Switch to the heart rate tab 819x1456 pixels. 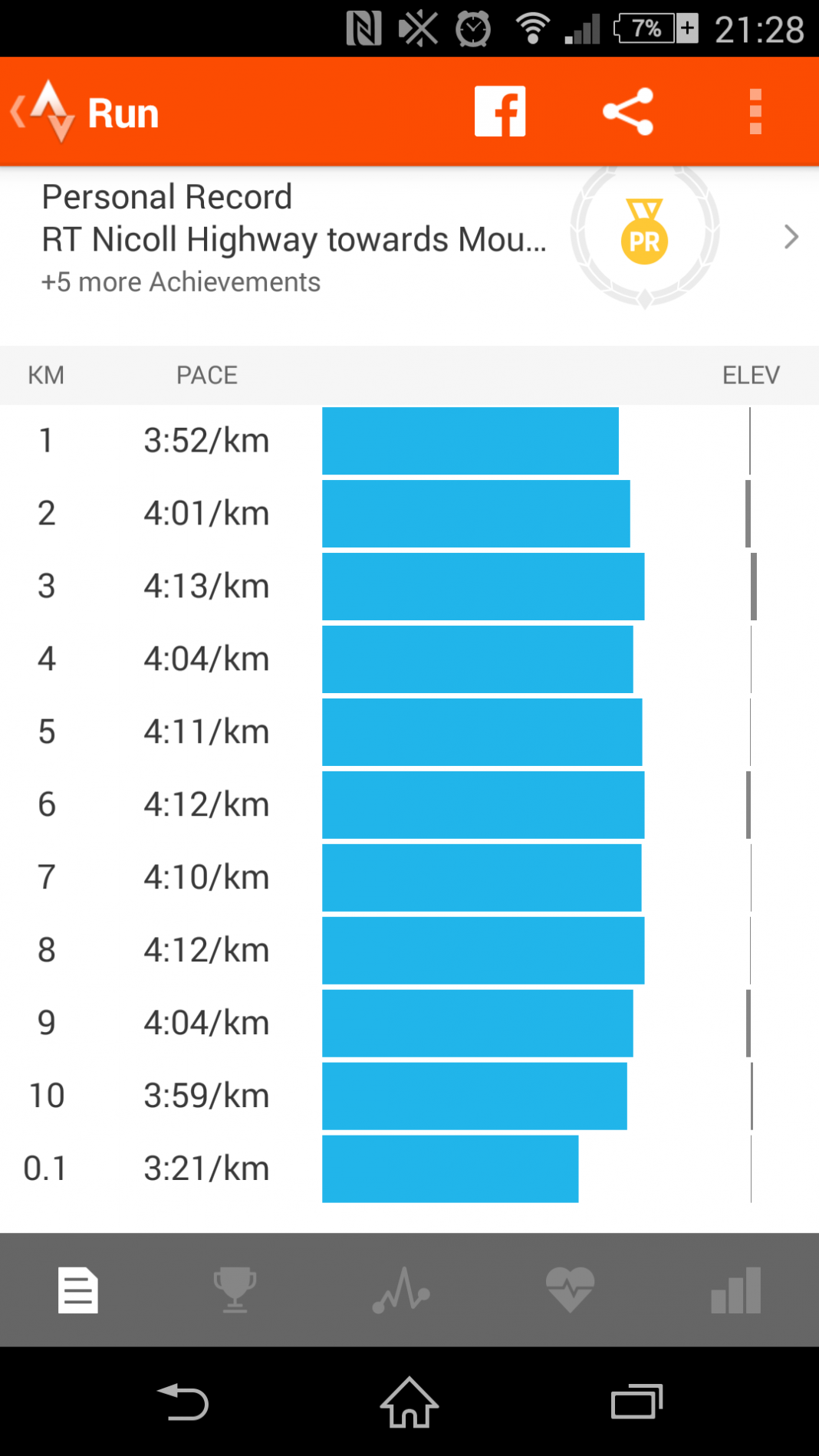coord(570,1290)
